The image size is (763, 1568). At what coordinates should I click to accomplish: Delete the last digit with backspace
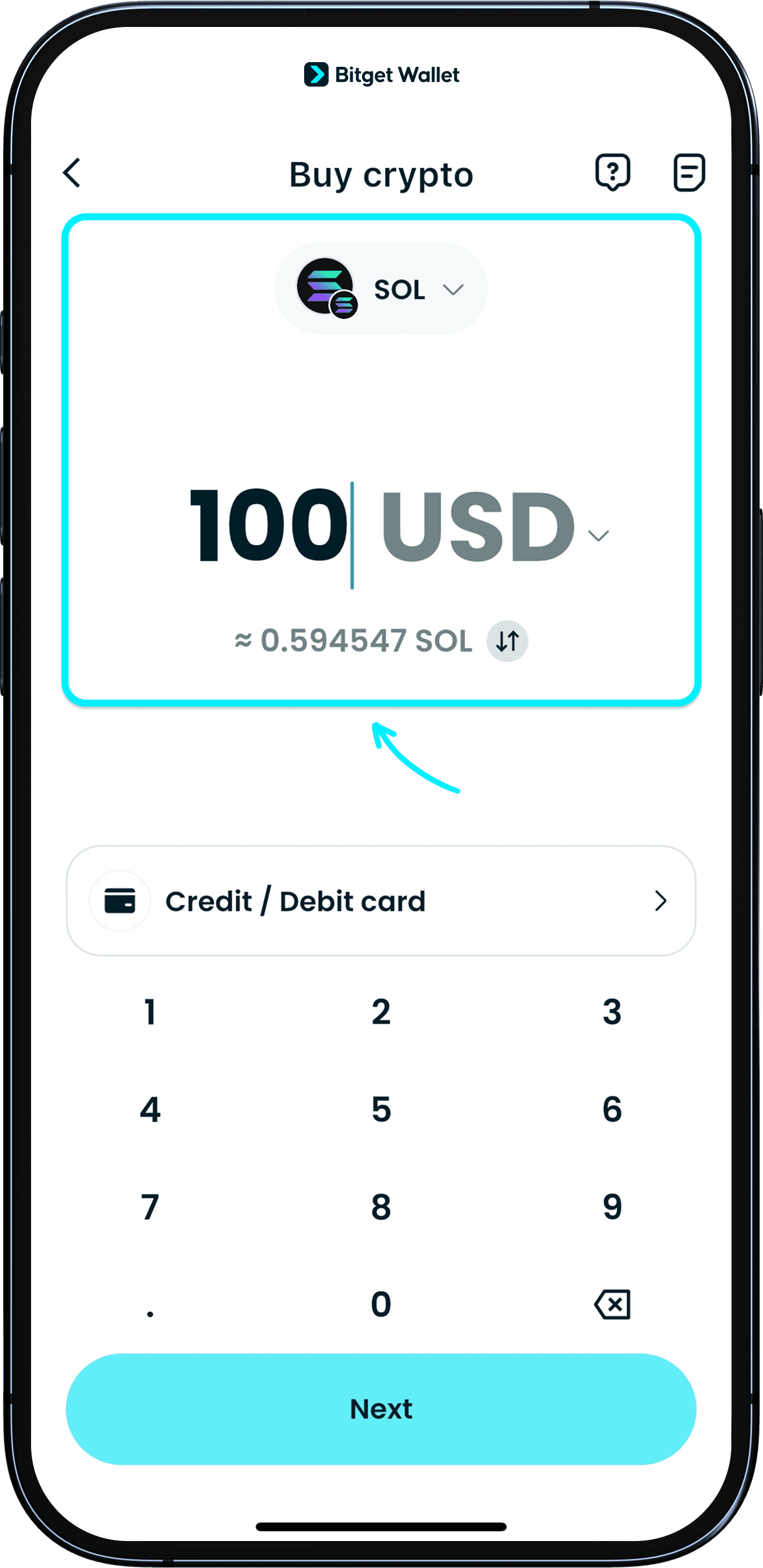612,1304
